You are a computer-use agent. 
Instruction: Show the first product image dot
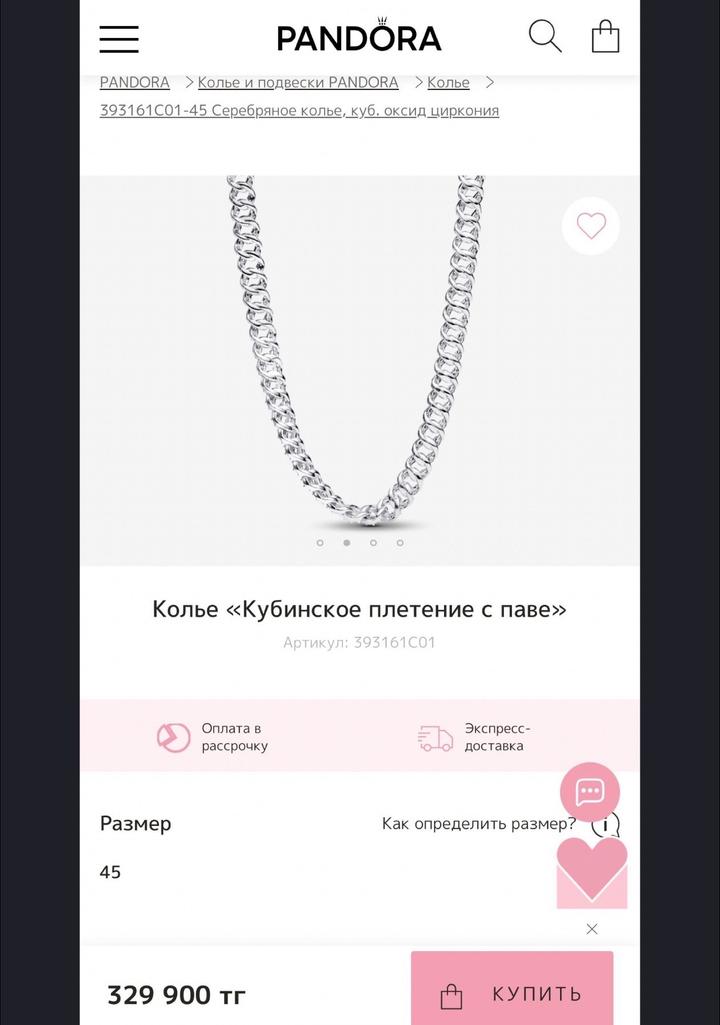320,543
